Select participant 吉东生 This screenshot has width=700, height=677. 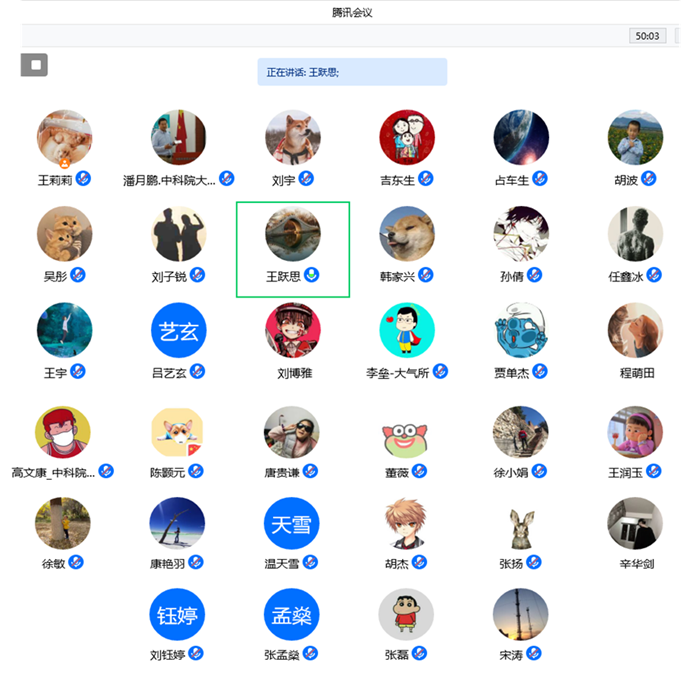tap(406, 138)
